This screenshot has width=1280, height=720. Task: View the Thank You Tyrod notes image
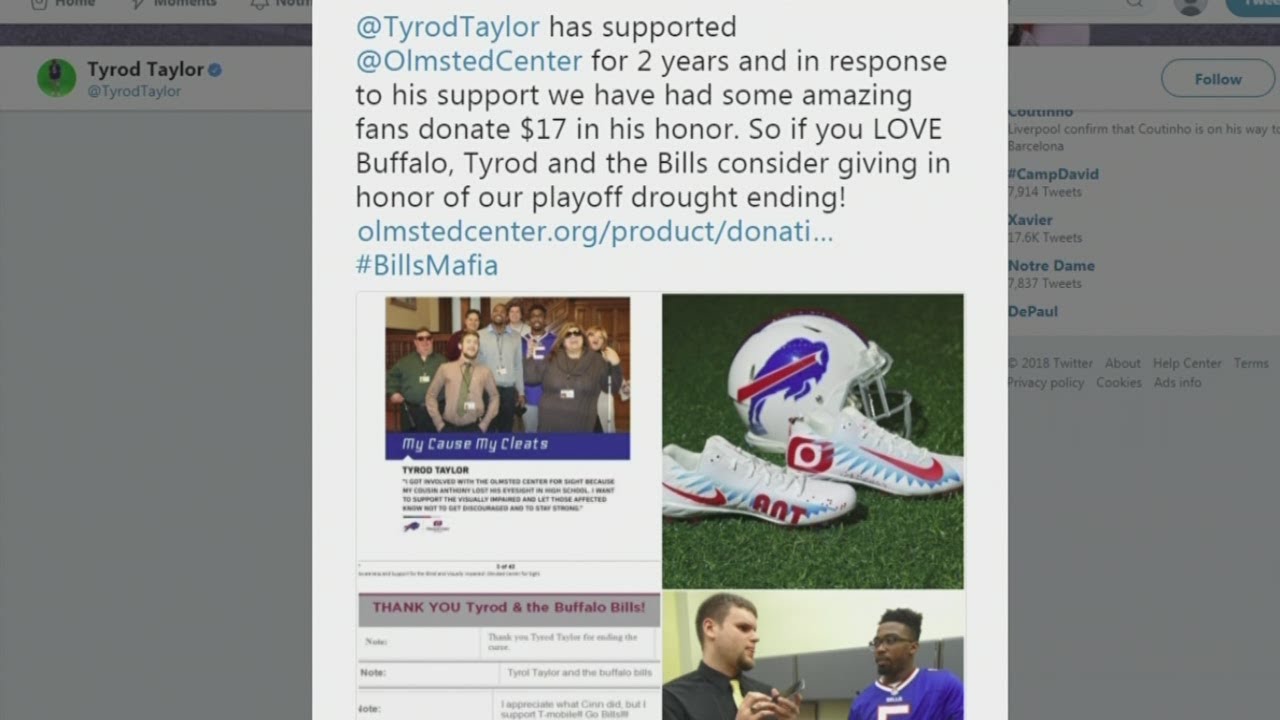(508, 655)
